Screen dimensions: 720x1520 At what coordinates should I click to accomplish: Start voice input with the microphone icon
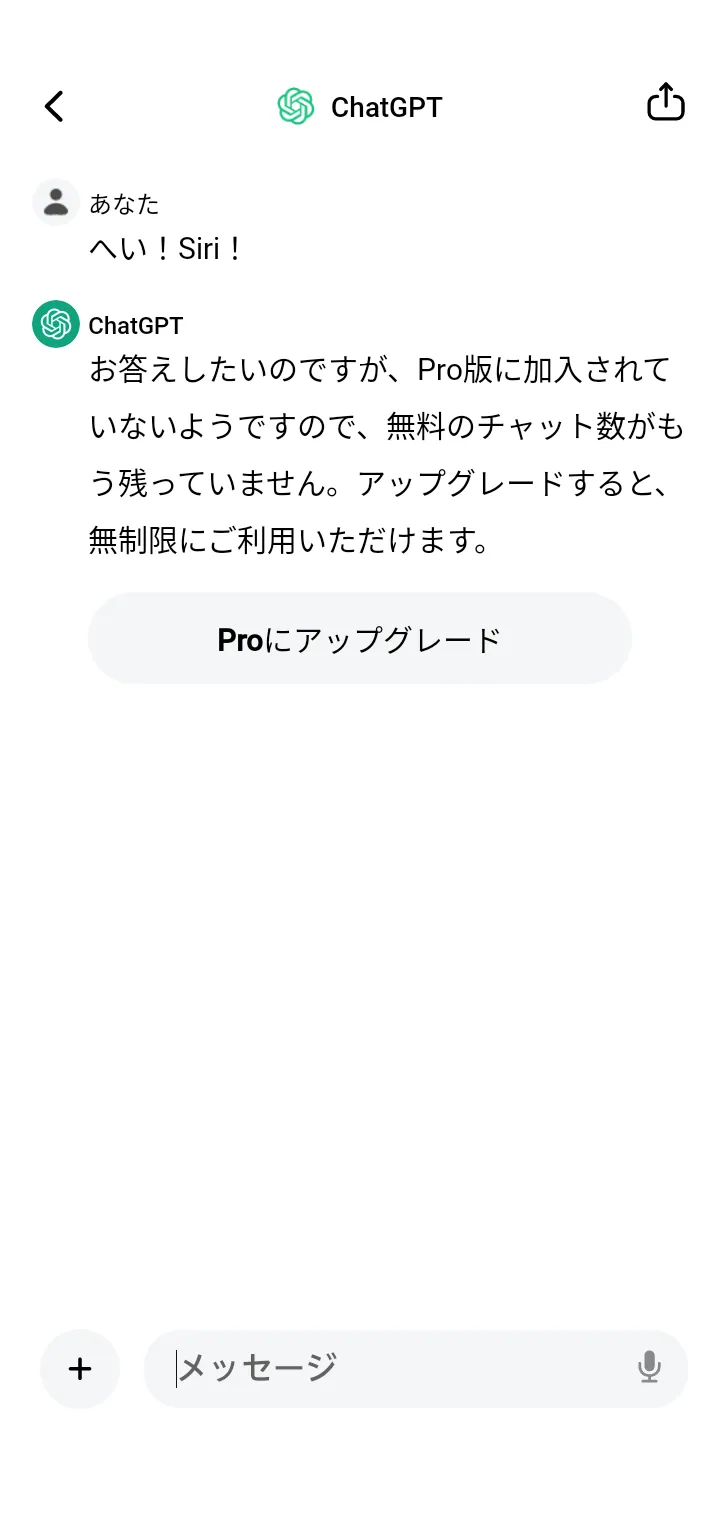[649, 1367]
